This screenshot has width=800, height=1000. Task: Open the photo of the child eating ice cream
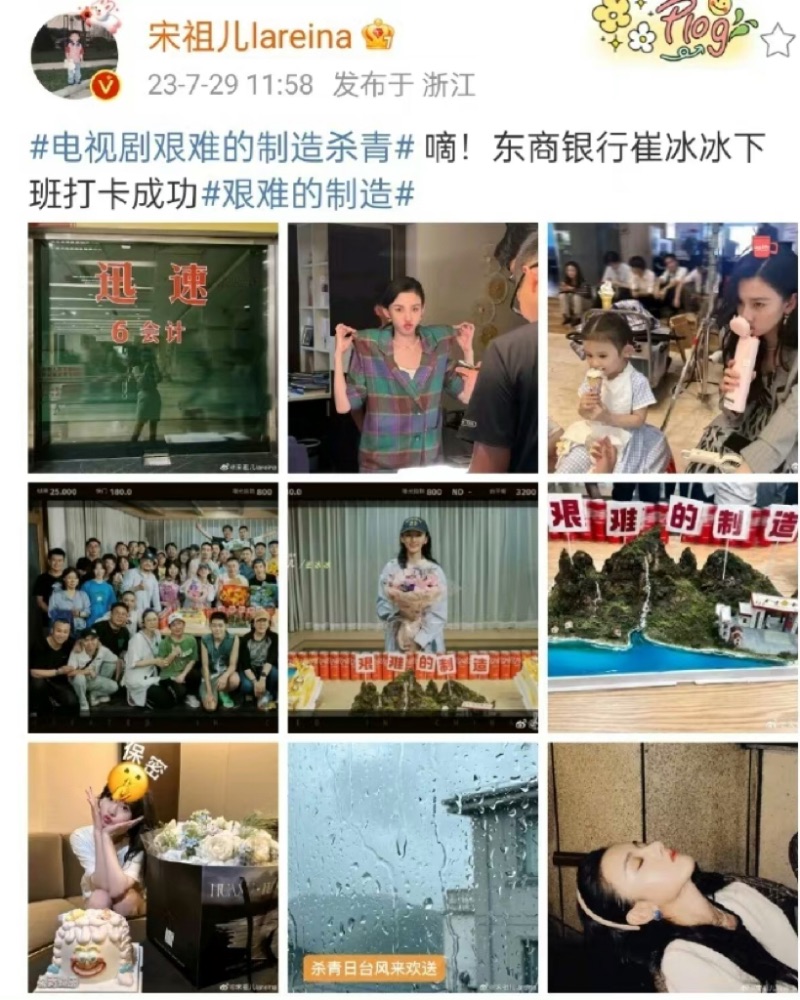[x=672, y=347]
